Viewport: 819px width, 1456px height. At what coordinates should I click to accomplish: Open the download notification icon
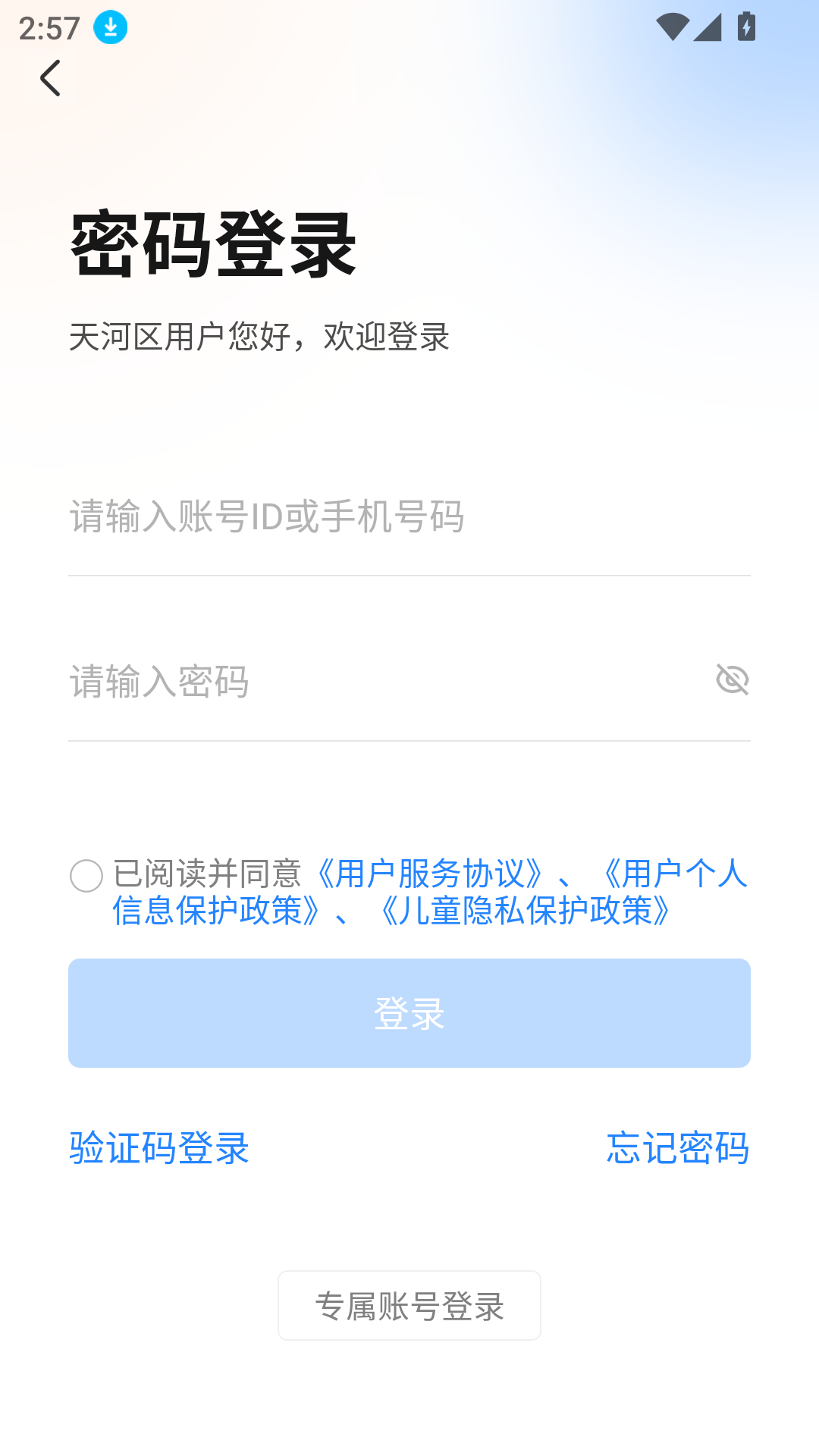[x=108, y=27]
